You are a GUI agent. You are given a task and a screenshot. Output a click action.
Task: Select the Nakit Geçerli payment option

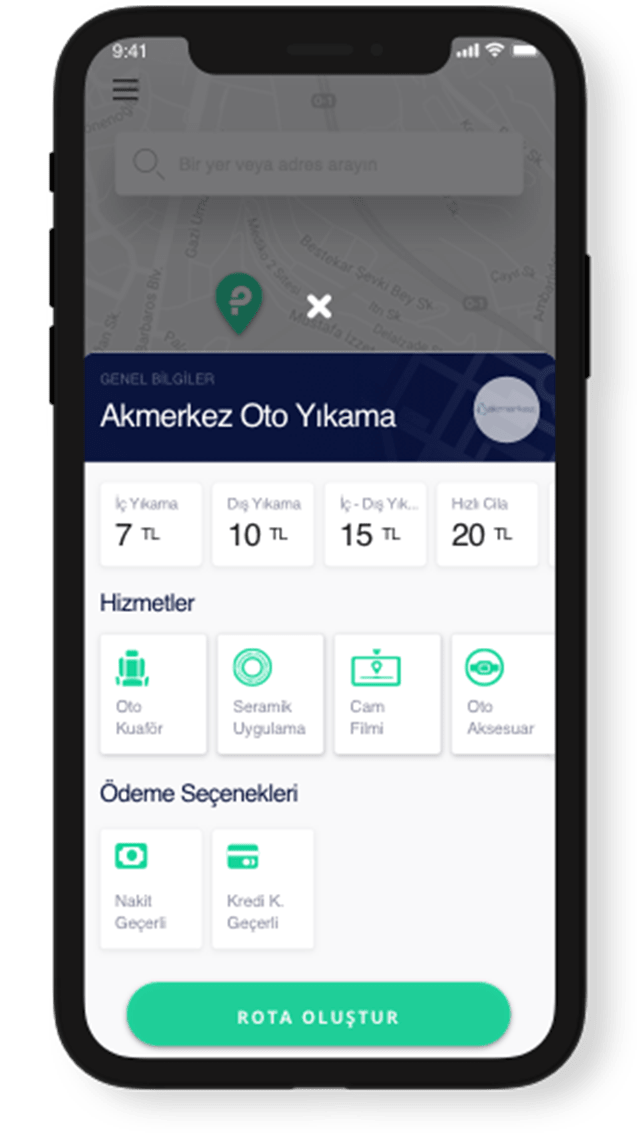tap(151, 889)
